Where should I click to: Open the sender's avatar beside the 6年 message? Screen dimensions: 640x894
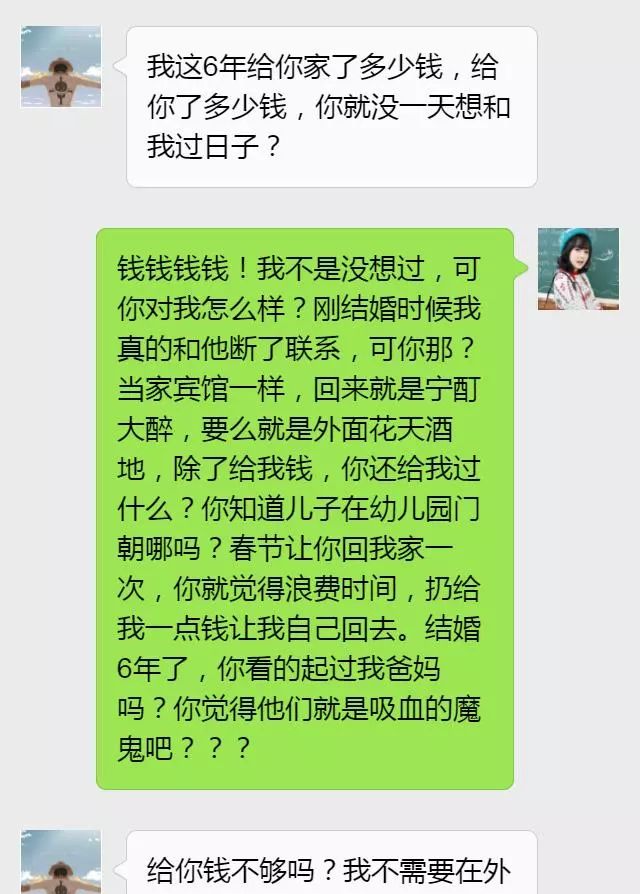(x=61, y=67)
